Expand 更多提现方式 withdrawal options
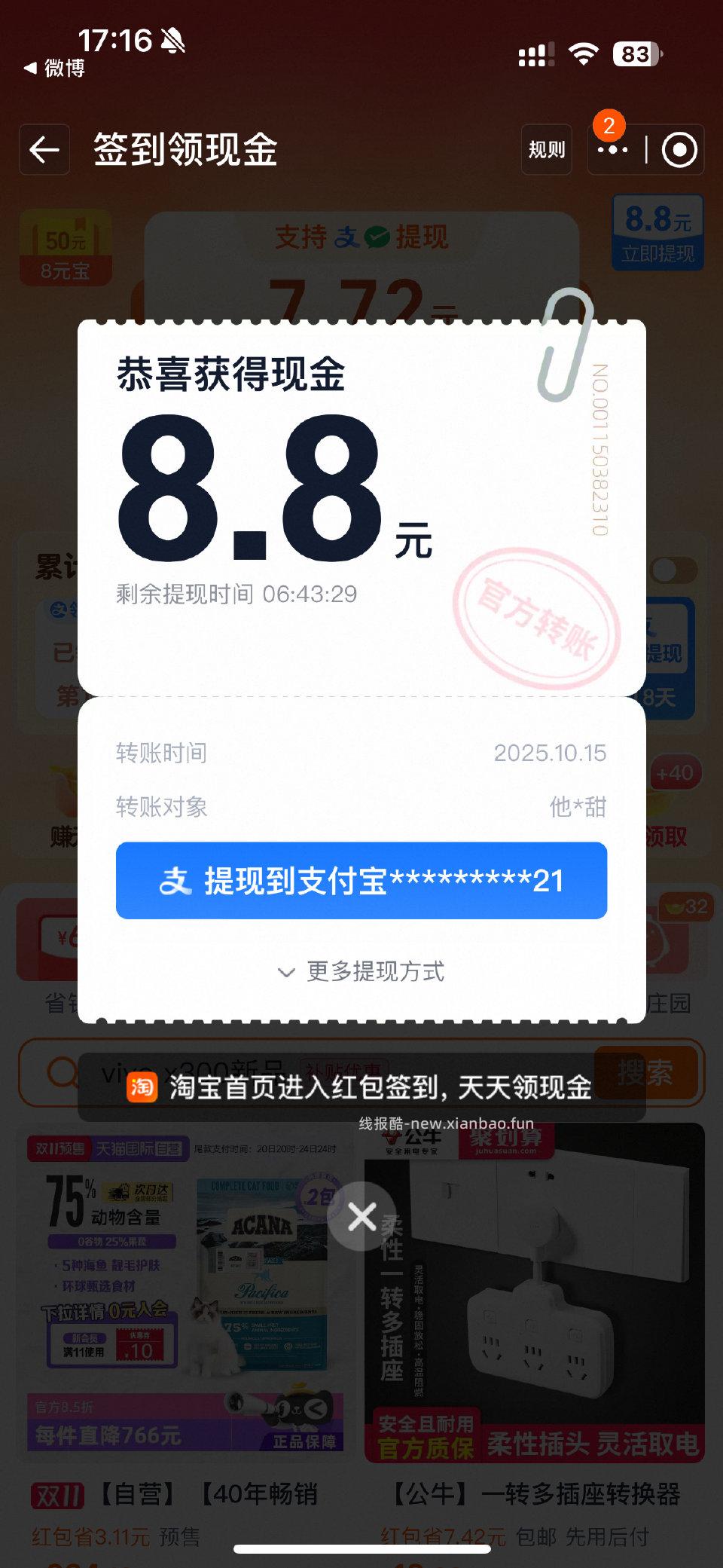 coord(377,972)
